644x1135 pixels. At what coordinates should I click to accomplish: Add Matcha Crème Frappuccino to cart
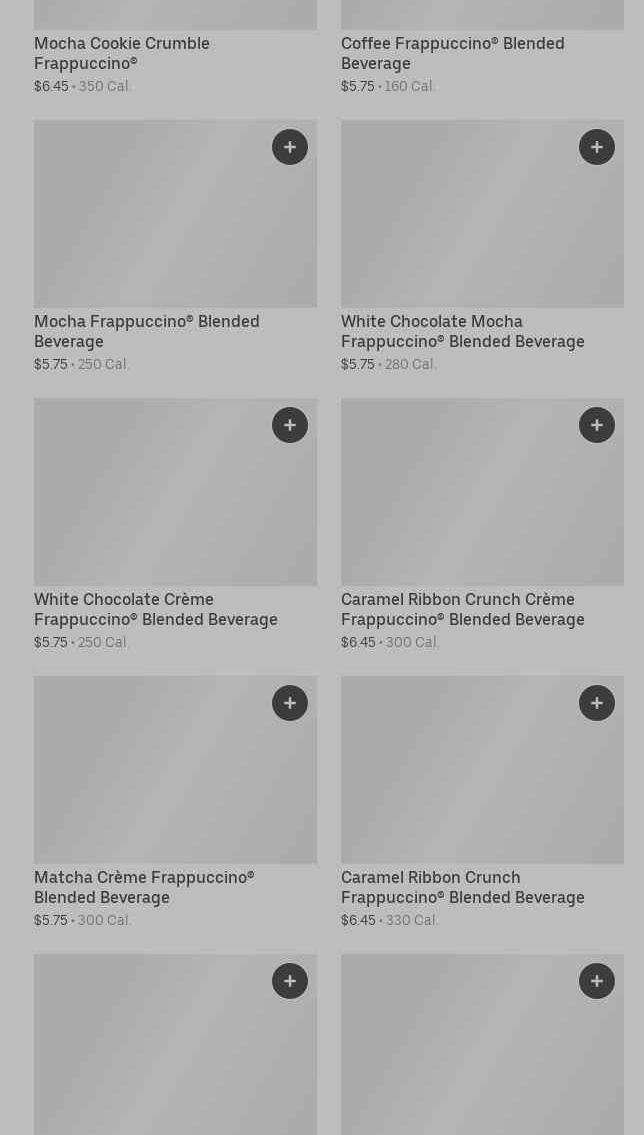pos(290,703)
